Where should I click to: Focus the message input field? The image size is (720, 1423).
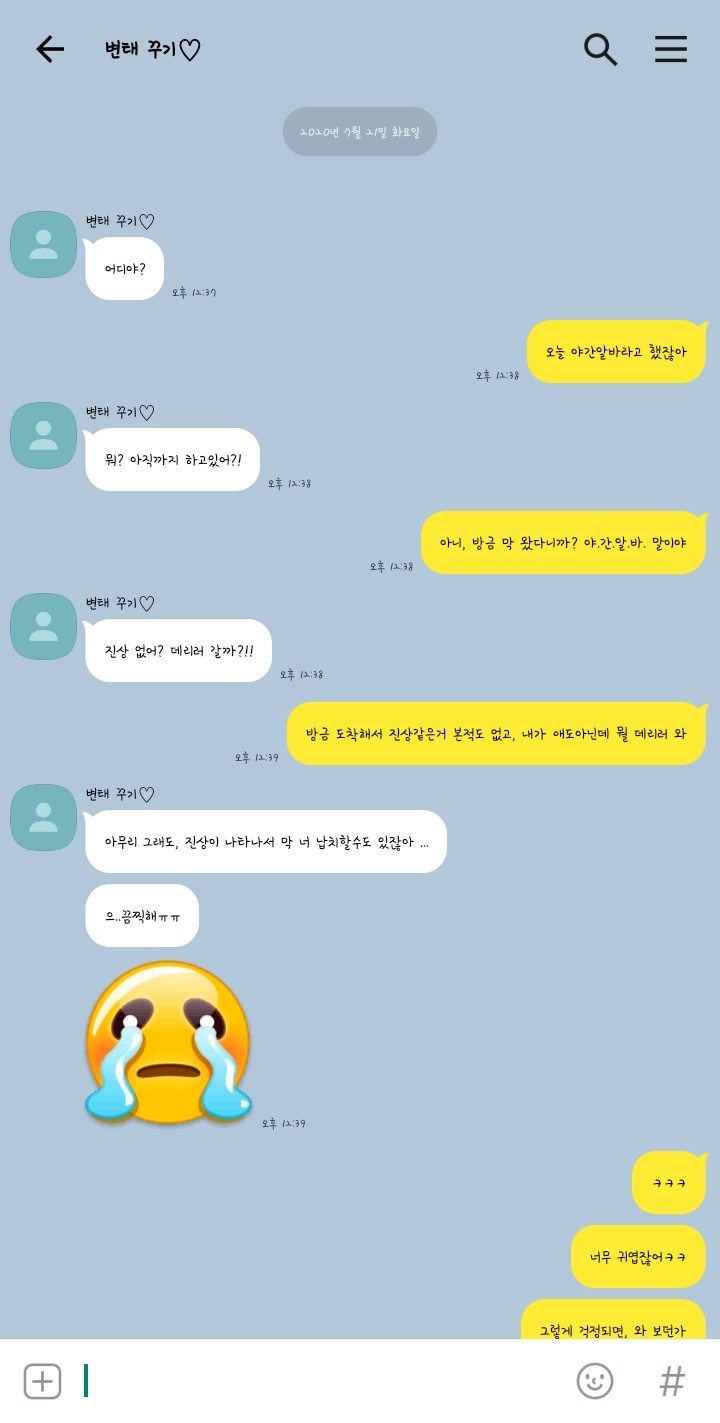coord(320,1381)
